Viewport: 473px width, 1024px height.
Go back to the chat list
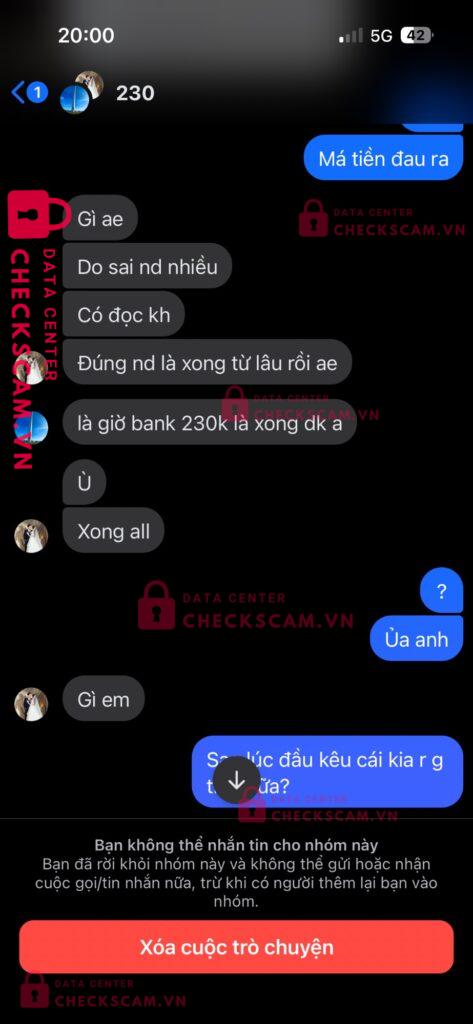pos(29,93)
